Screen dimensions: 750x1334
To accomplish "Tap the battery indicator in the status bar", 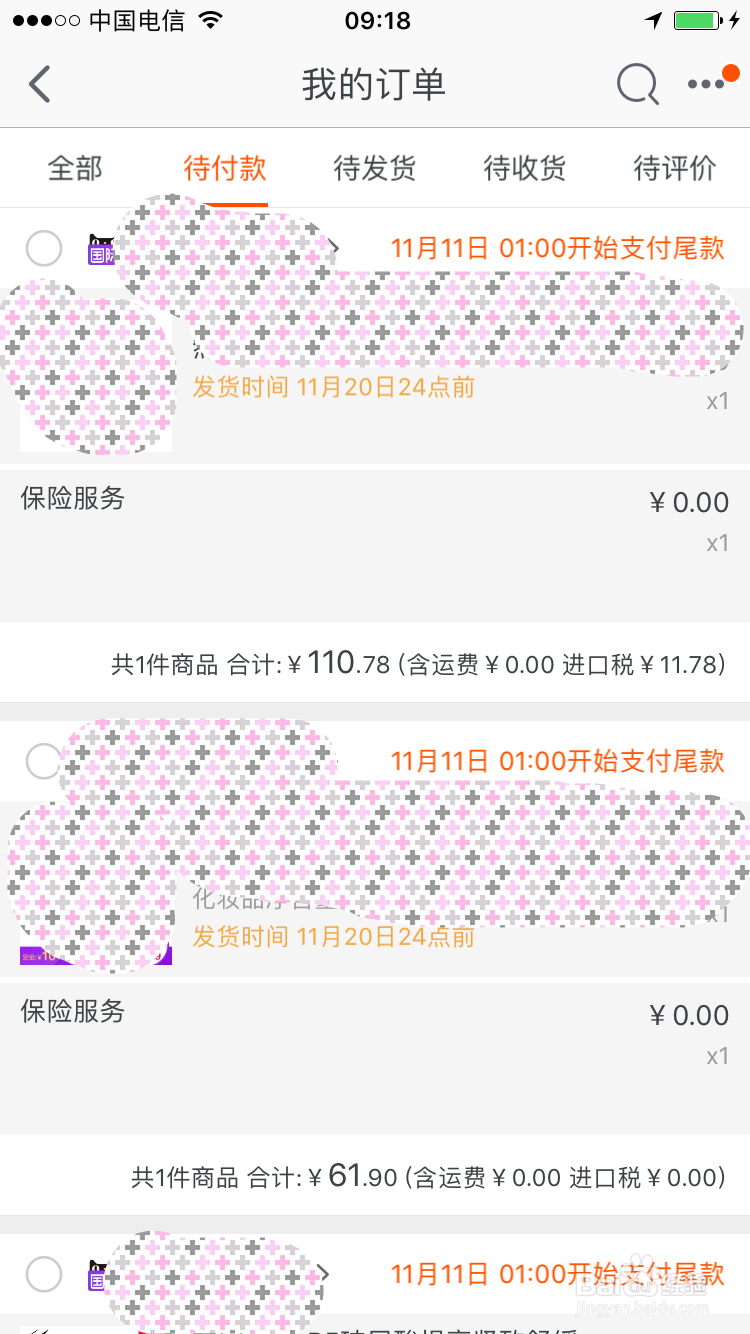I will pos(695,19).
